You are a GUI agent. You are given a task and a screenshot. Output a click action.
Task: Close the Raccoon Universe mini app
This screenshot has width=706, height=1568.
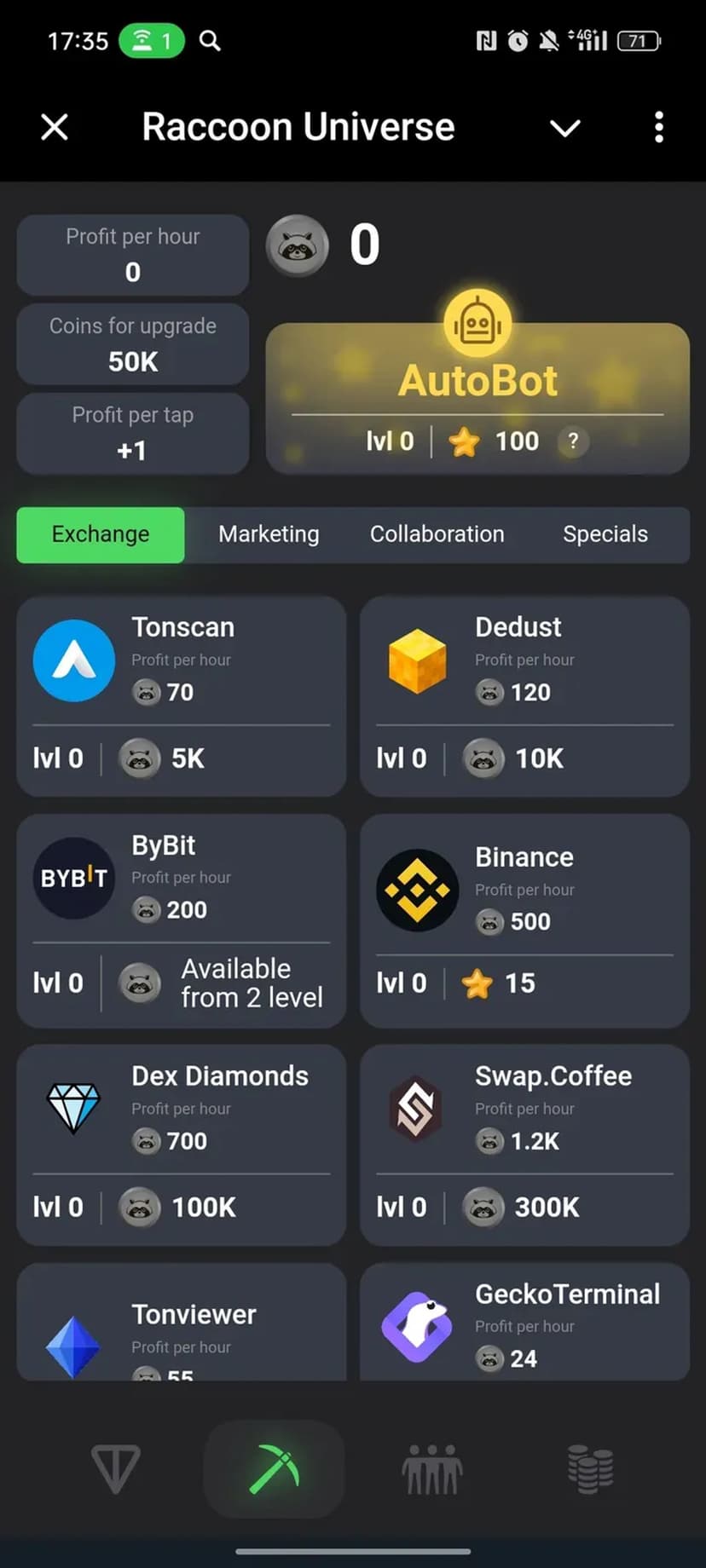click(55, 128)
